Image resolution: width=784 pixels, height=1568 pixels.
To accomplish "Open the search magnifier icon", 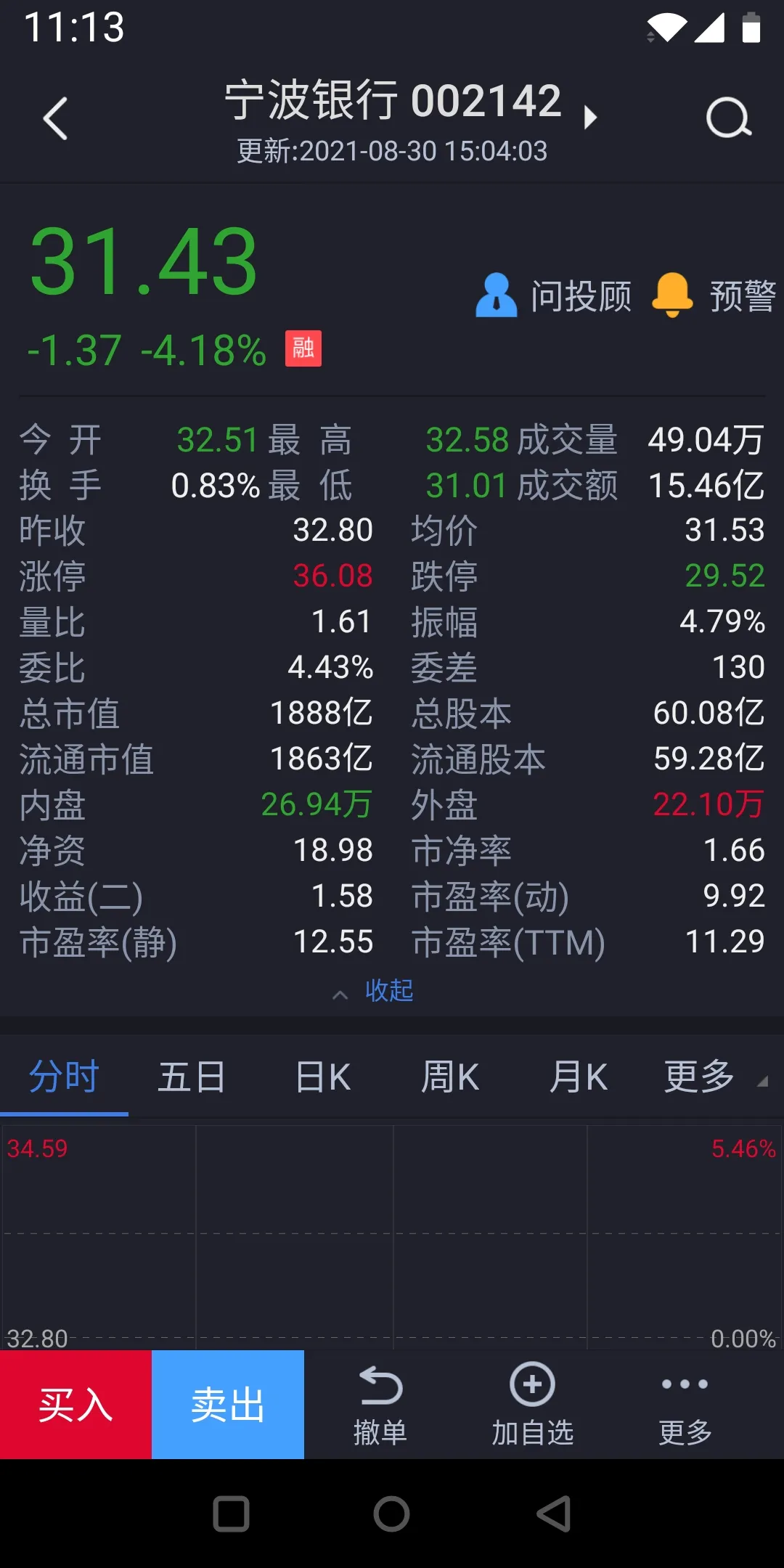I will pos(728,118).
